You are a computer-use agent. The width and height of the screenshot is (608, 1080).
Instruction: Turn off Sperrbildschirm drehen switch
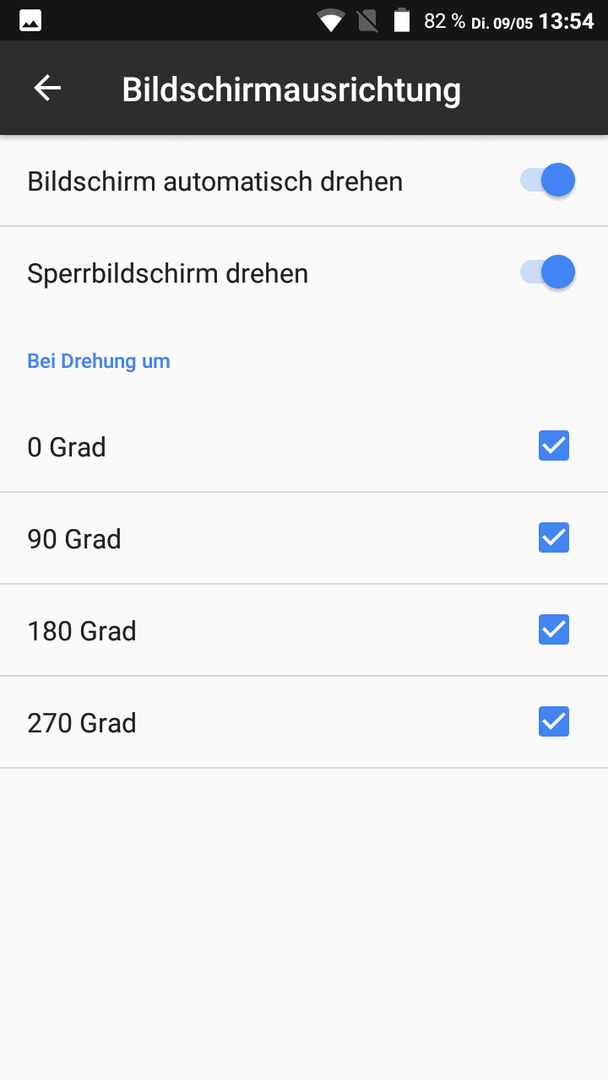547,272
